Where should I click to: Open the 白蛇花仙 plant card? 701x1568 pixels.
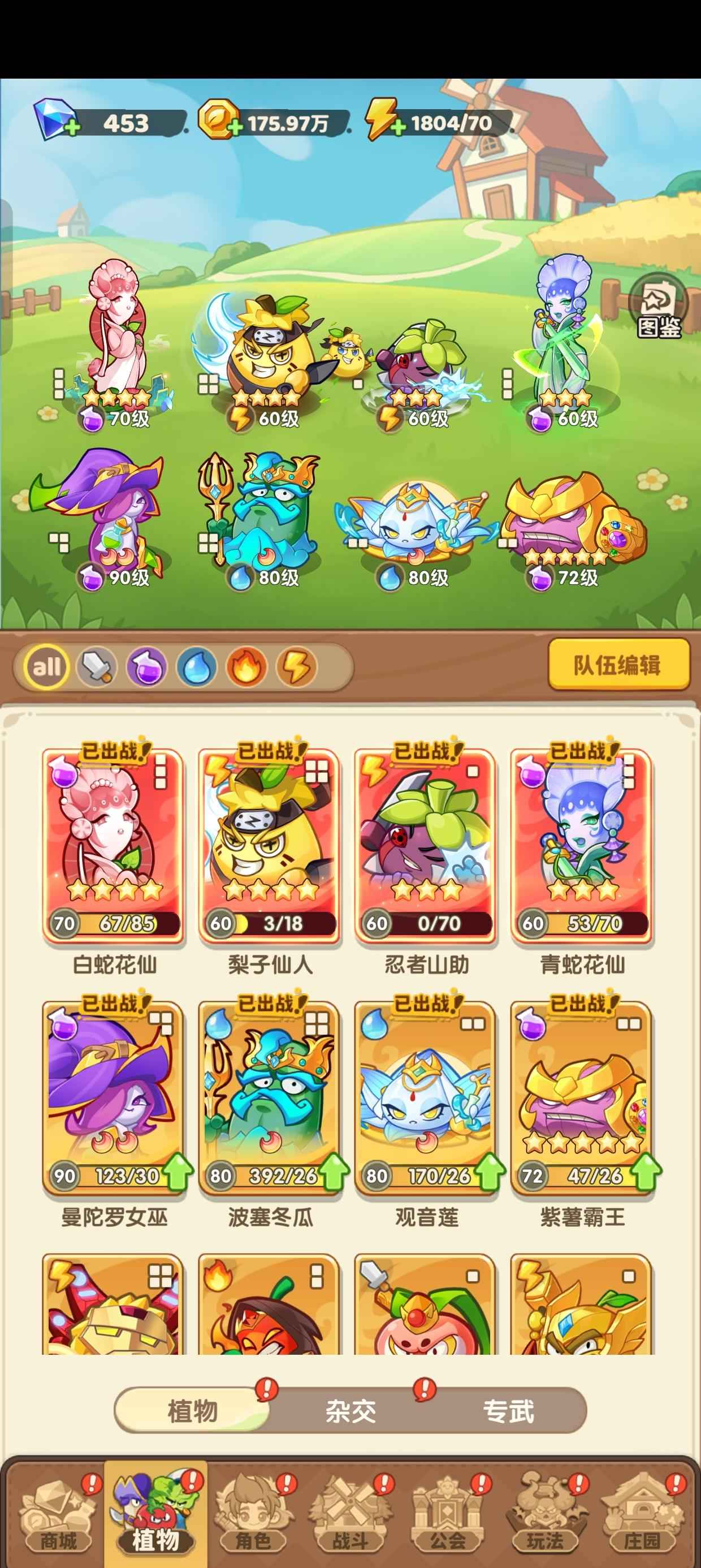coord(113,846)
